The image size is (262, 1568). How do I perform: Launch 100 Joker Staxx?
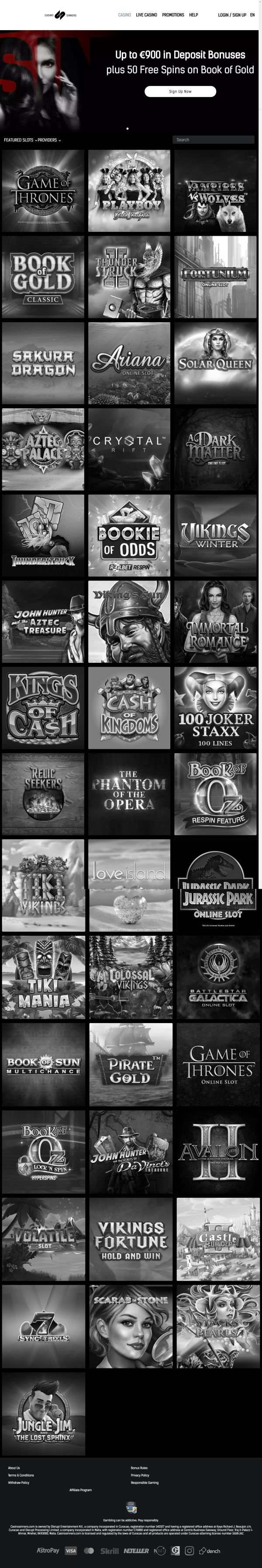[216, 708]
